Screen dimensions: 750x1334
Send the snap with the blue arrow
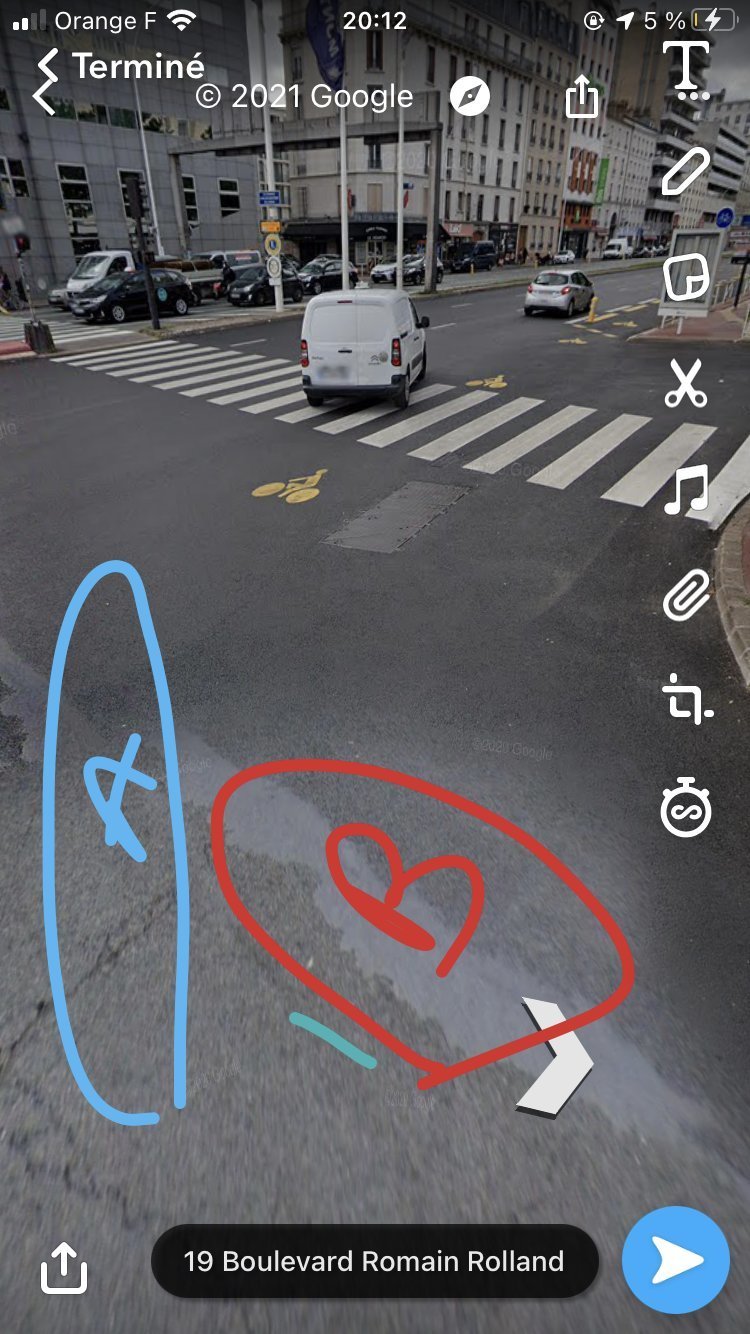click(x=676, y=1260)
